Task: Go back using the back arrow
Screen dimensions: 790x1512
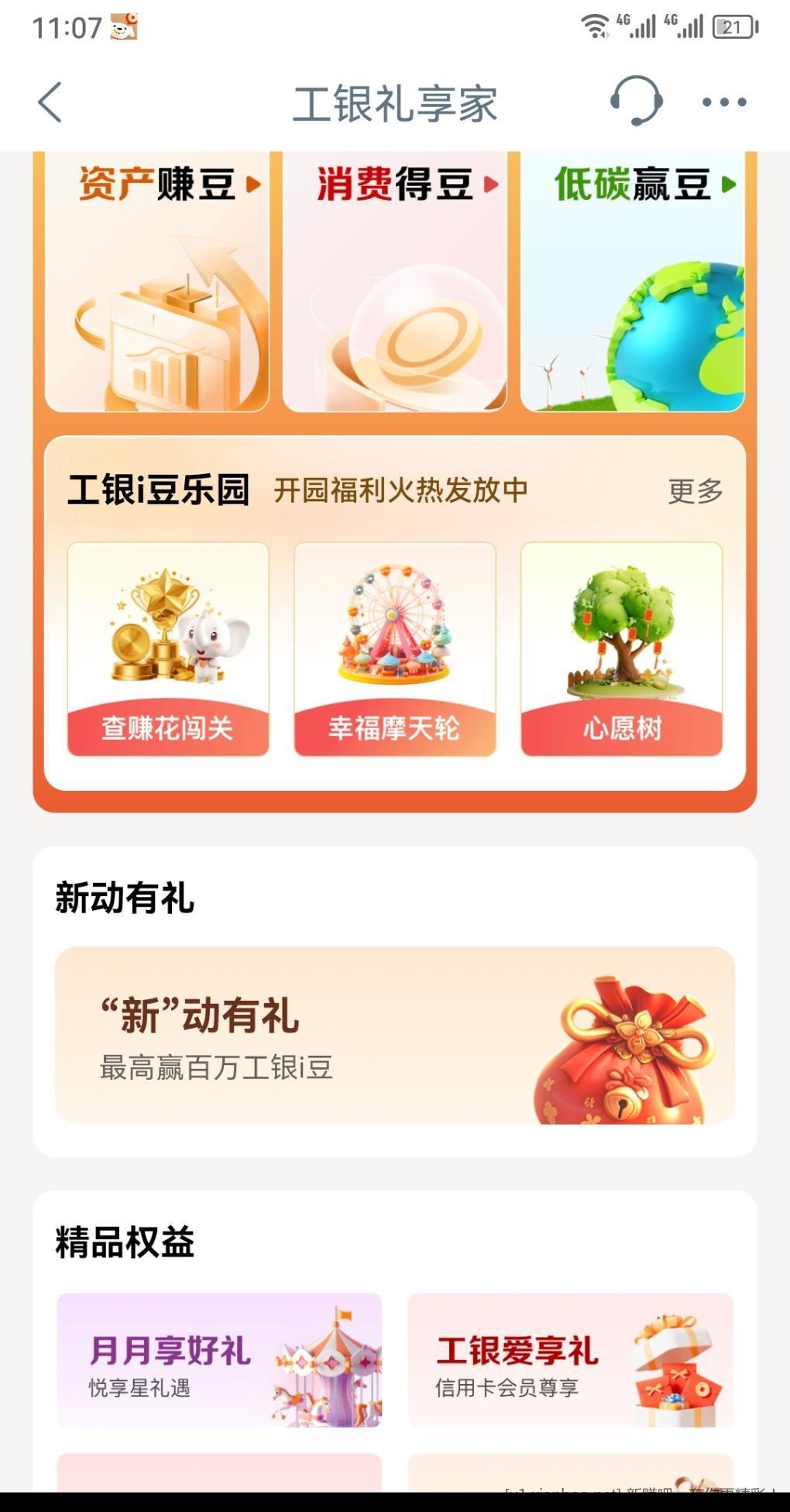Action: point(50,102)
